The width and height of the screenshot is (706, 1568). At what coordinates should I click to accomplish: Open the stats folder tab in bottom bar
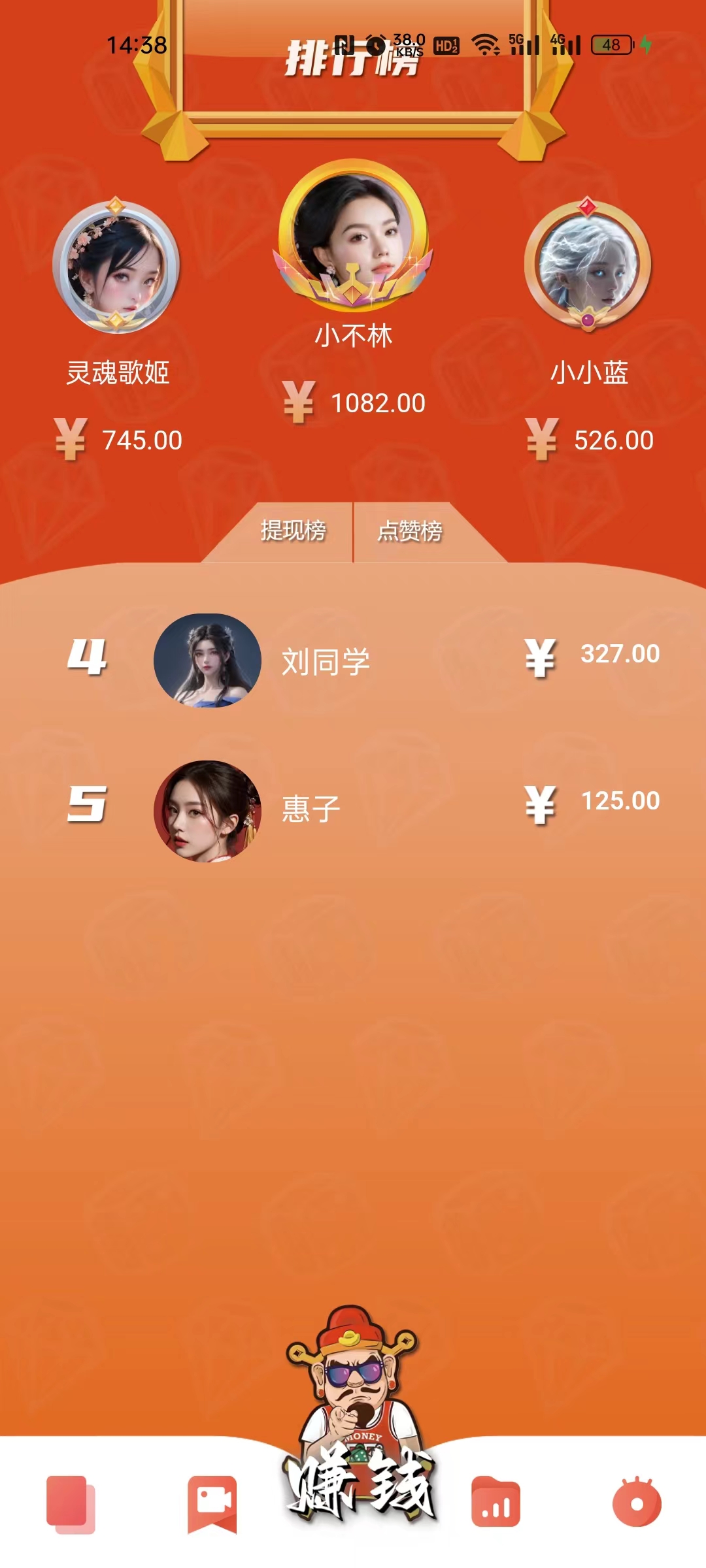[496, 1503]
